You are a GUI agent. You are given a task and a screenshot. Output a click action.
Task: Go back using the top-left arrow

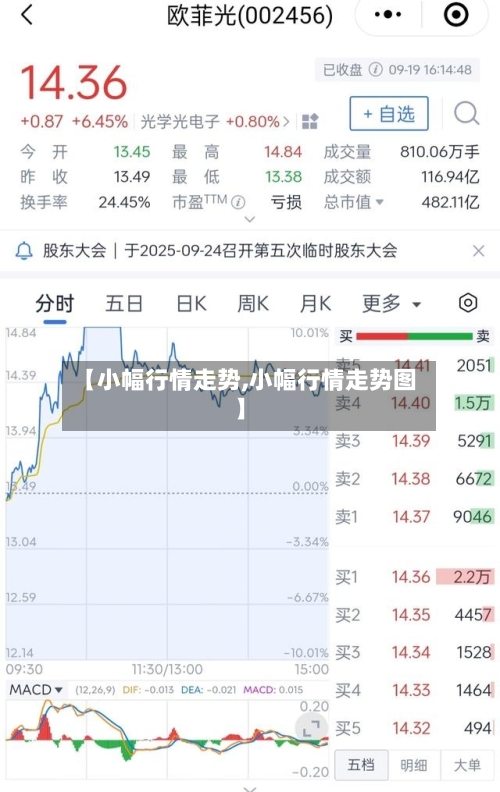[x=27, y=14]
